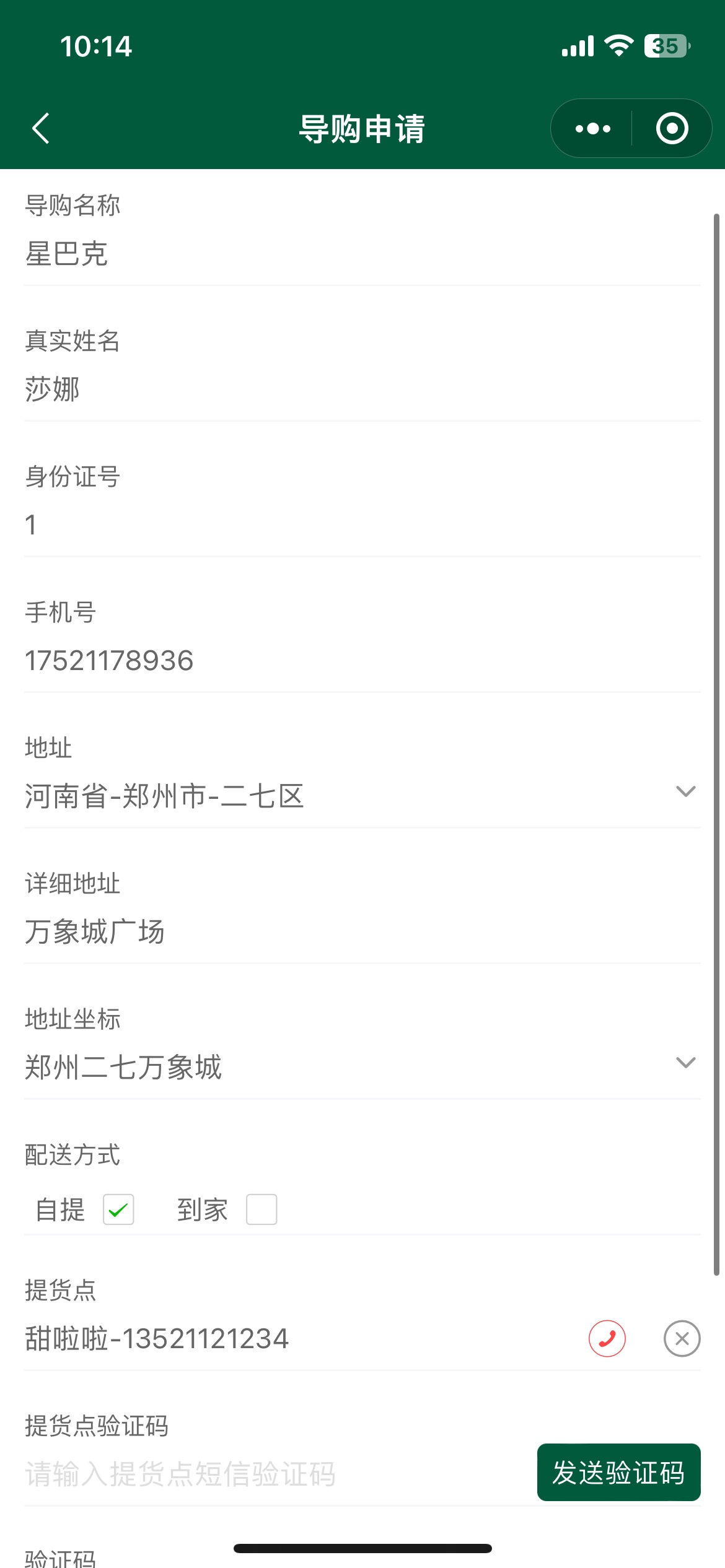
Task: Enter the 提货点 SMS verification code field
Action: (276, 1474)
